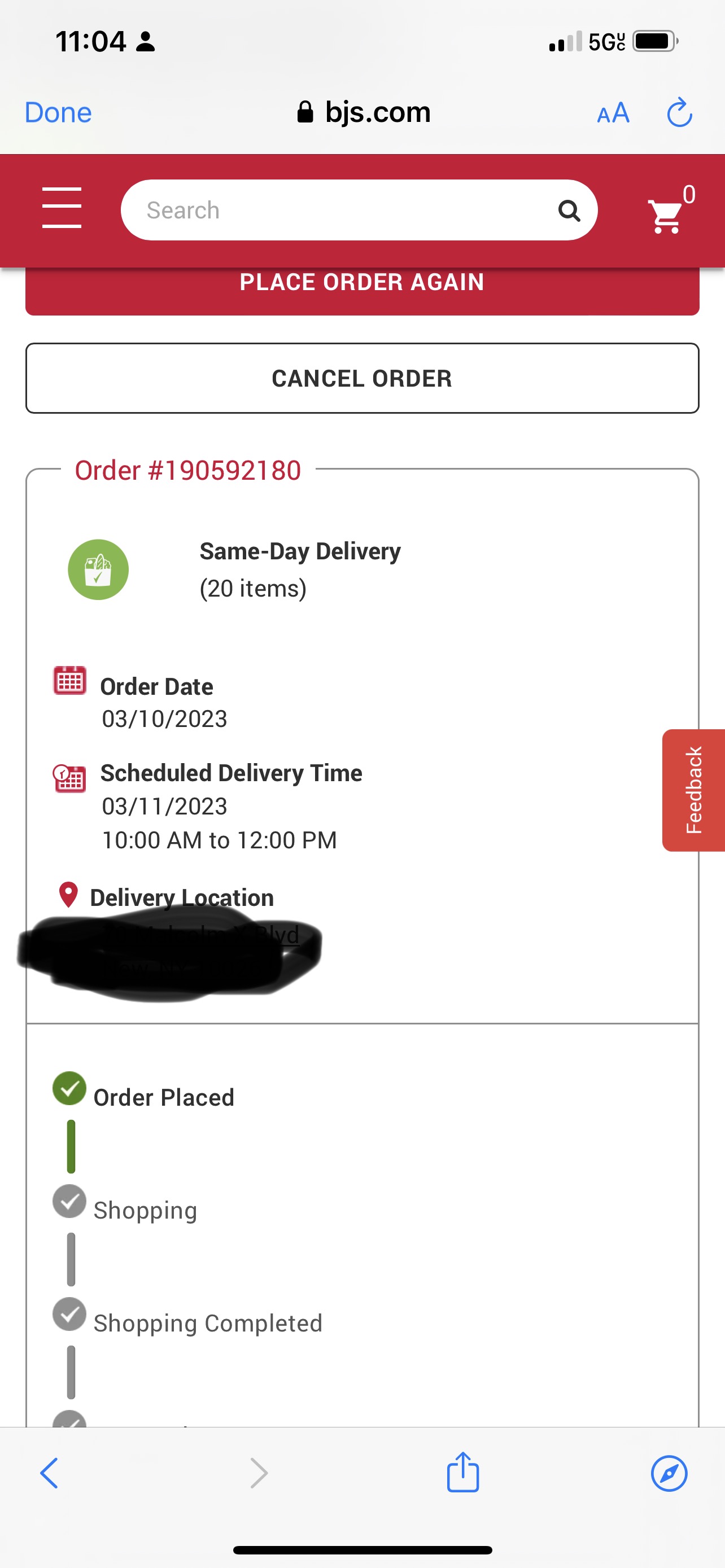Image resolution: width=725 pixels, height=1568 pixels.
Task: Open the AA text size options
Action: pyautogui.click(x=613, y=113)
